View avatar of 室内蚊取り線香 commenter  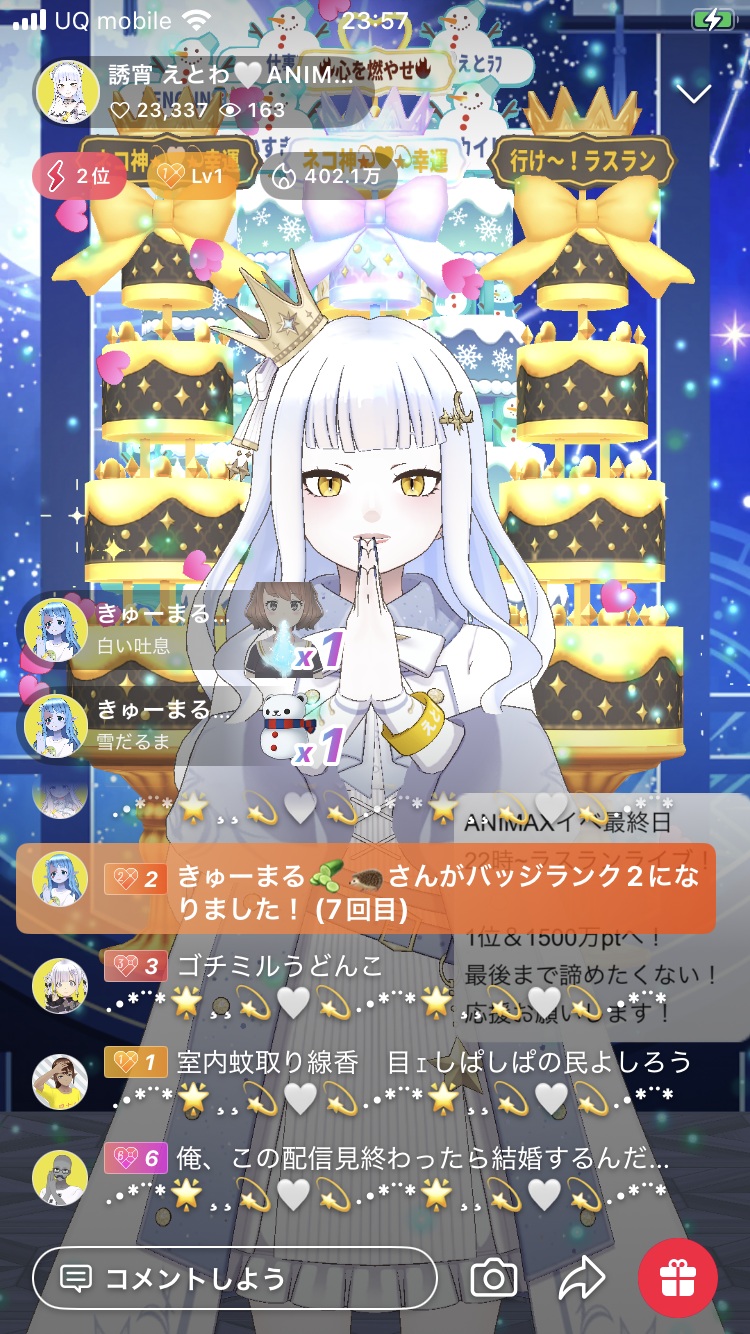pyautogui.click(x=60, y=1081)
